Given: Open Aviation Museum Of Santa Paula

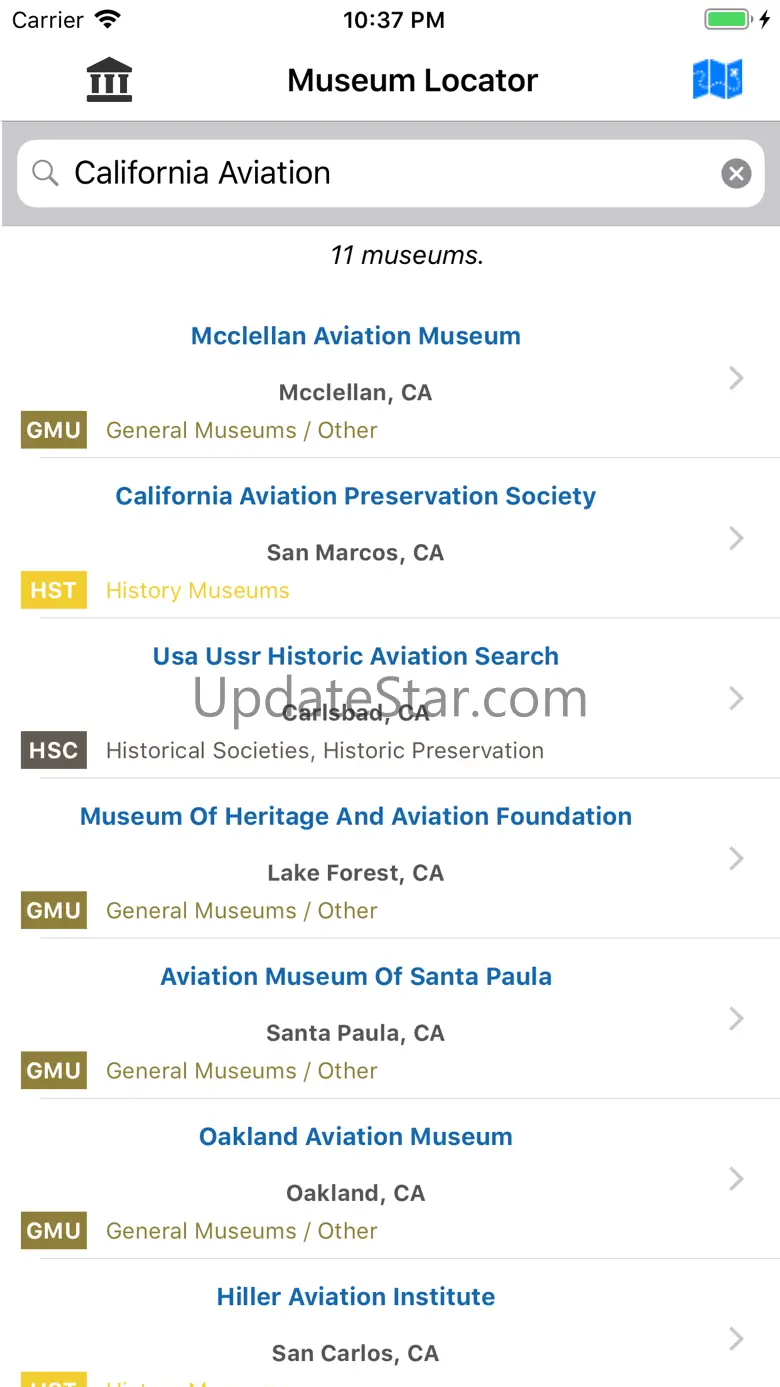Looking at the screenshot, I should (390, 1019).
